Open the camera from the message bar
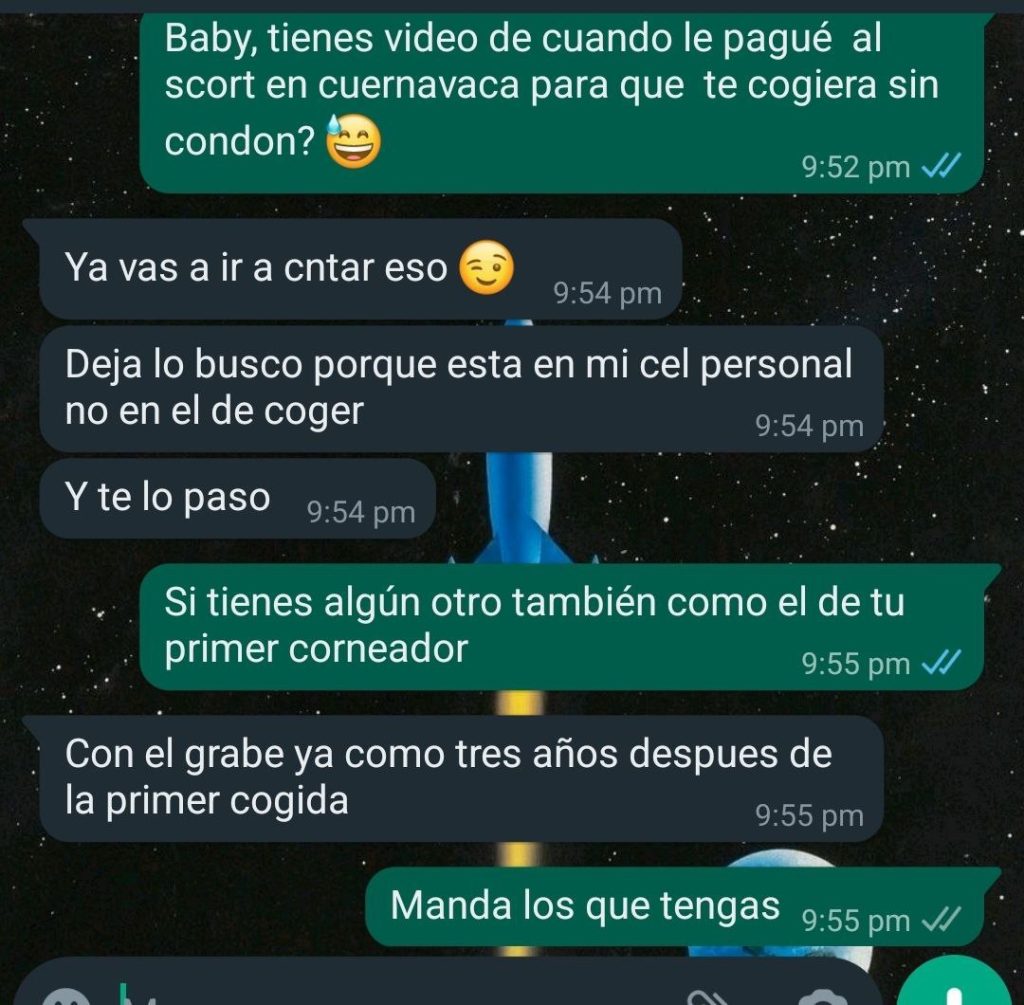 [x=822, y=997]
